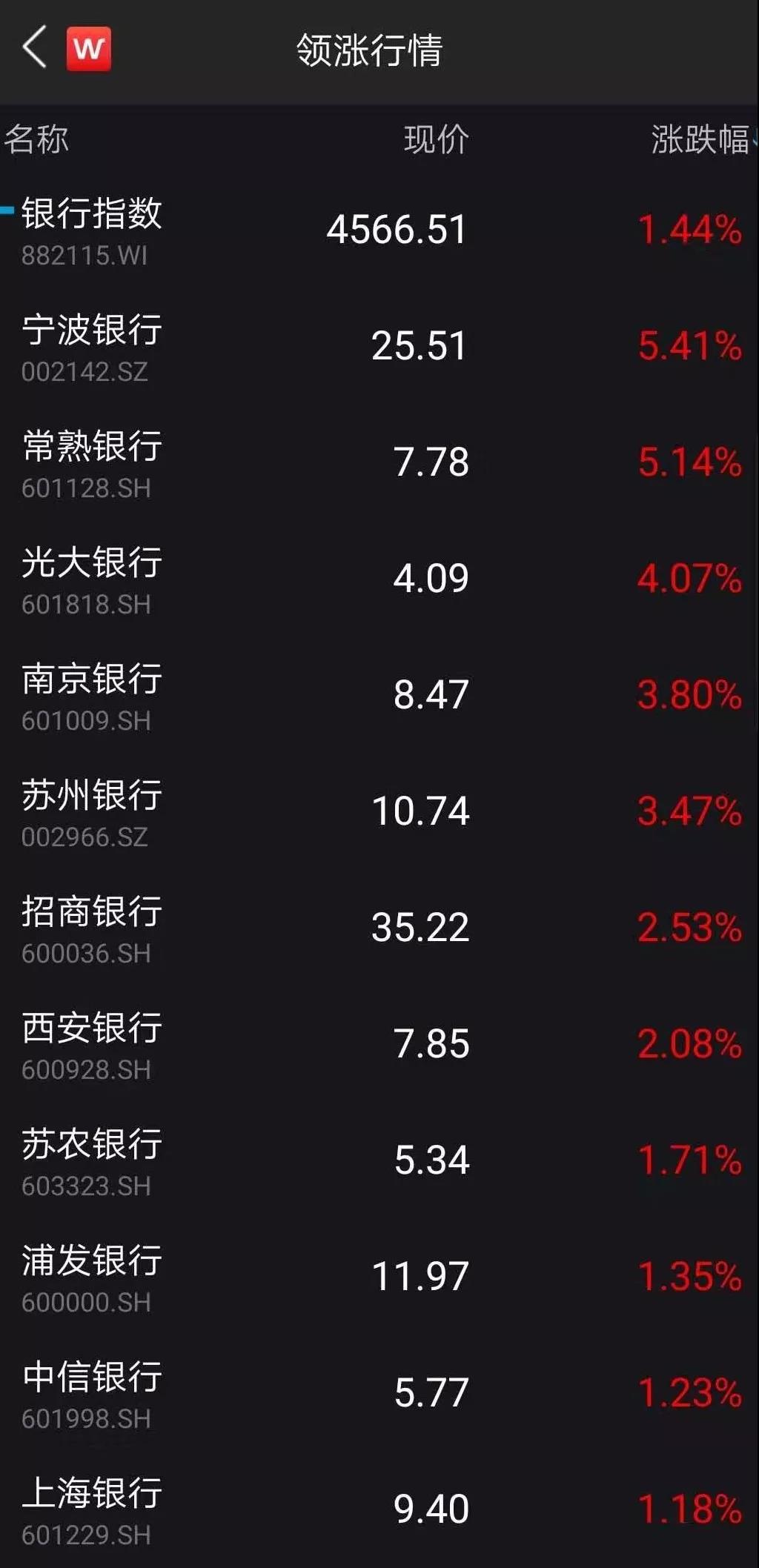Viewport: 759px width, 1568px height.
Task: Open 西安银行 quote
Action: click(x=379, y=1045)
